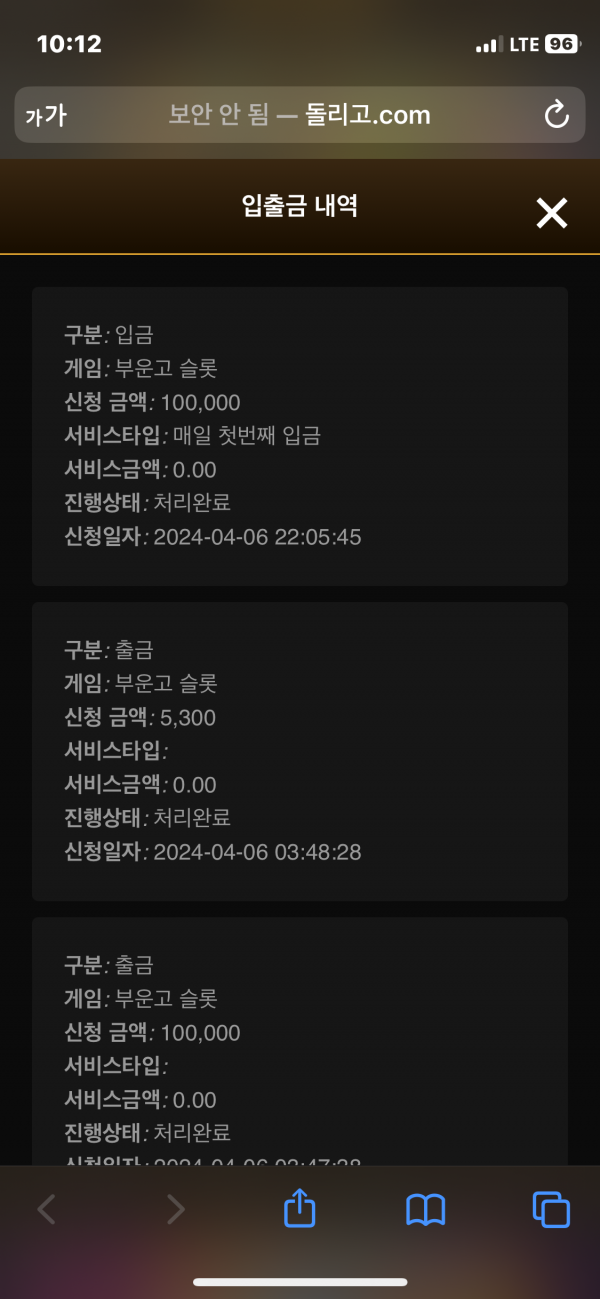Close the 입출금 내역 panel

552,212
